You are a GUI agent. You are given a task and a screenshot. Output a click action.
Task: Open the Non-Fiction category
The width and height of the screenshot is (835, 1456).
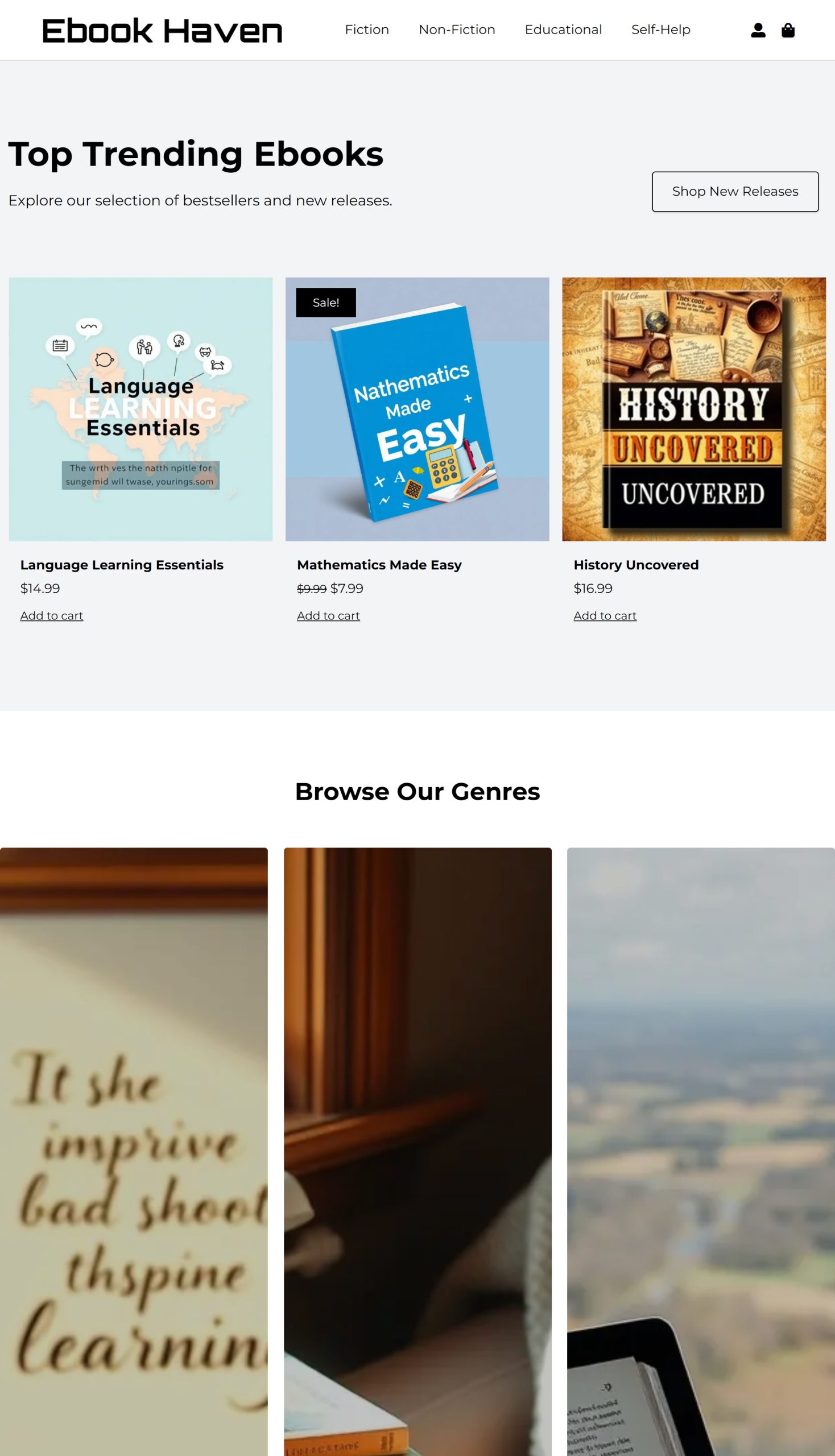[x=457, y=30]
